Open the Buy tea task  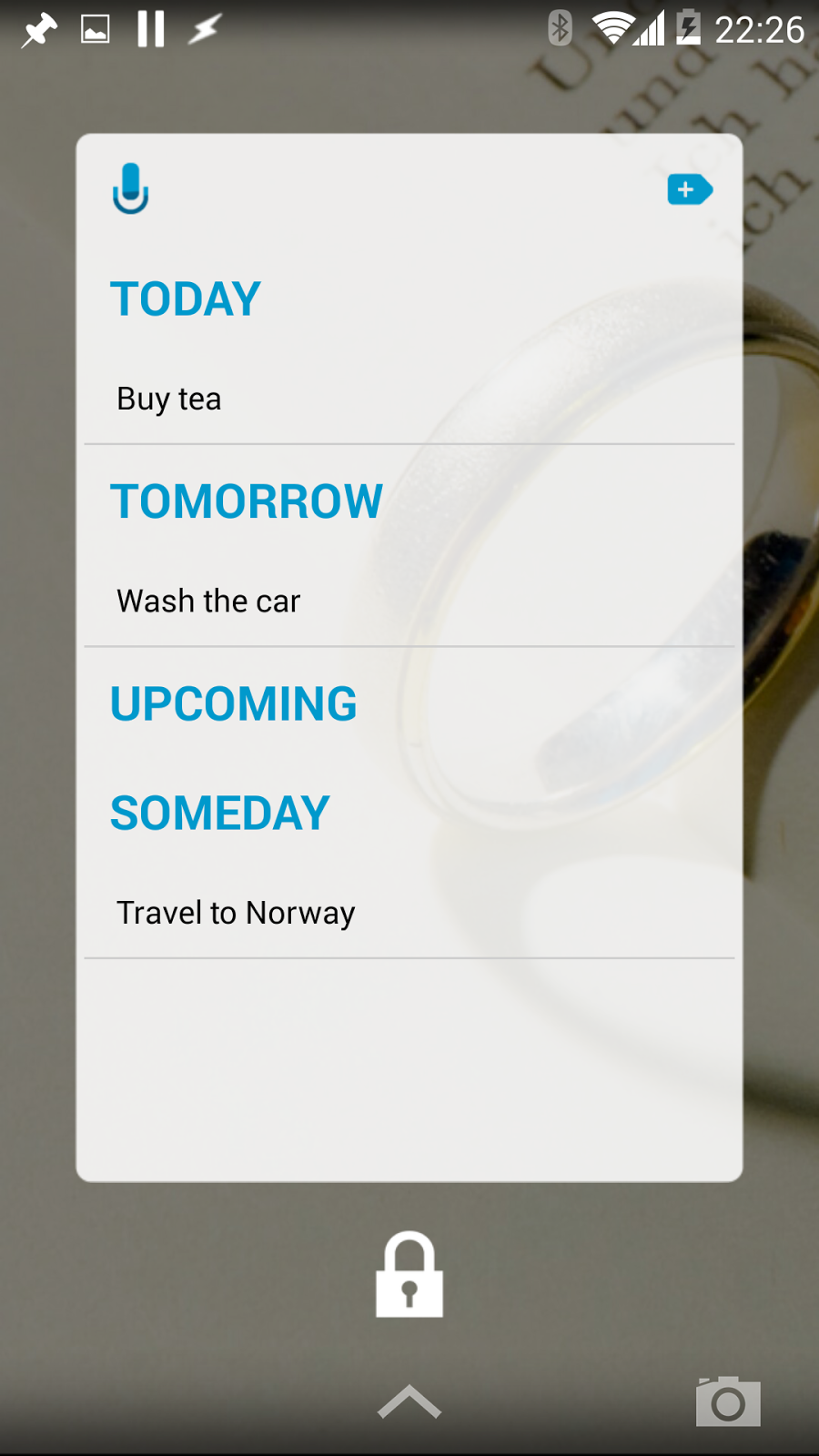(x=169, y=399)
